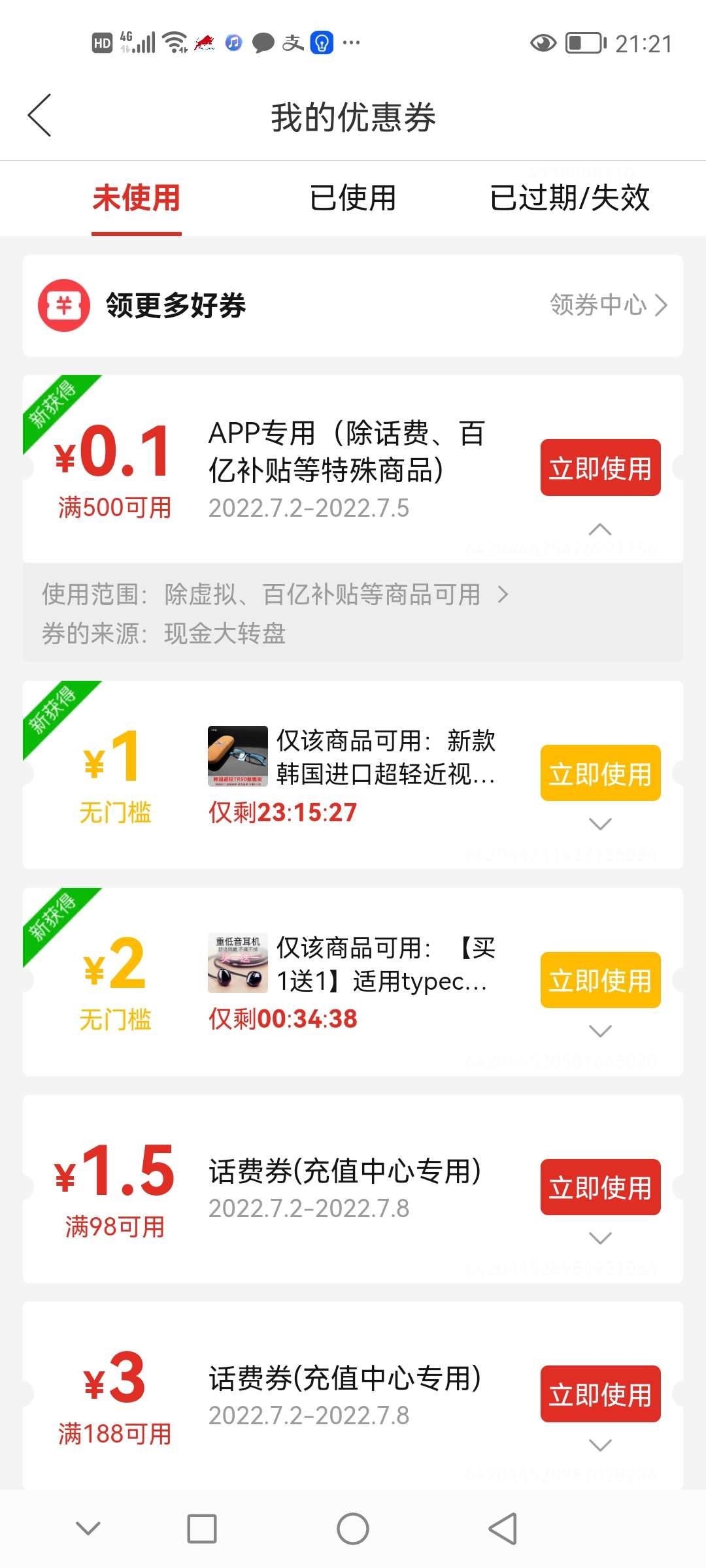Use the ¥2 earphone coupon now

tap(600, 980)
